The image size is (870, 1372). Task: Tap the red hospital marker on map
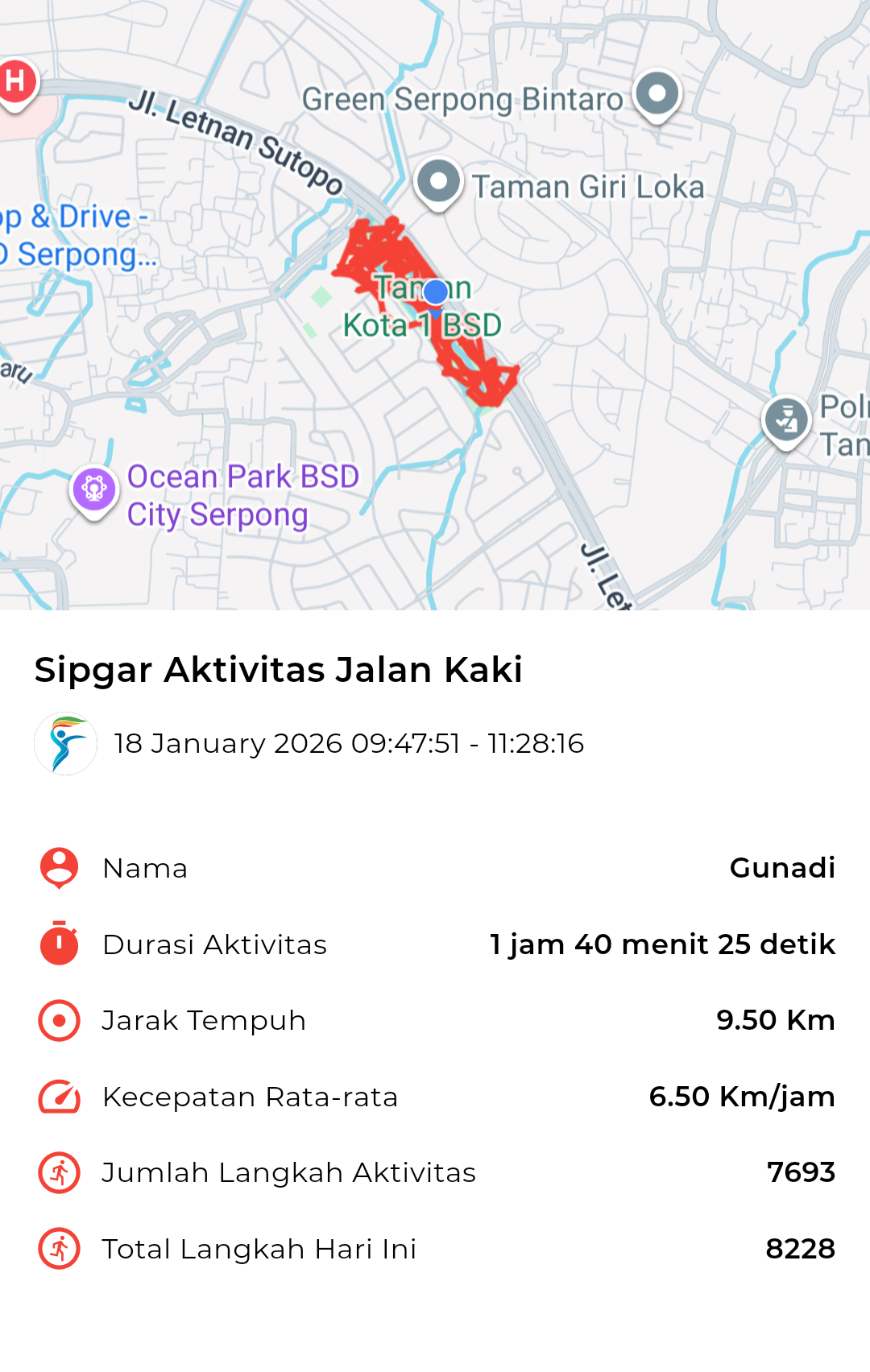[x=16, y=81]
